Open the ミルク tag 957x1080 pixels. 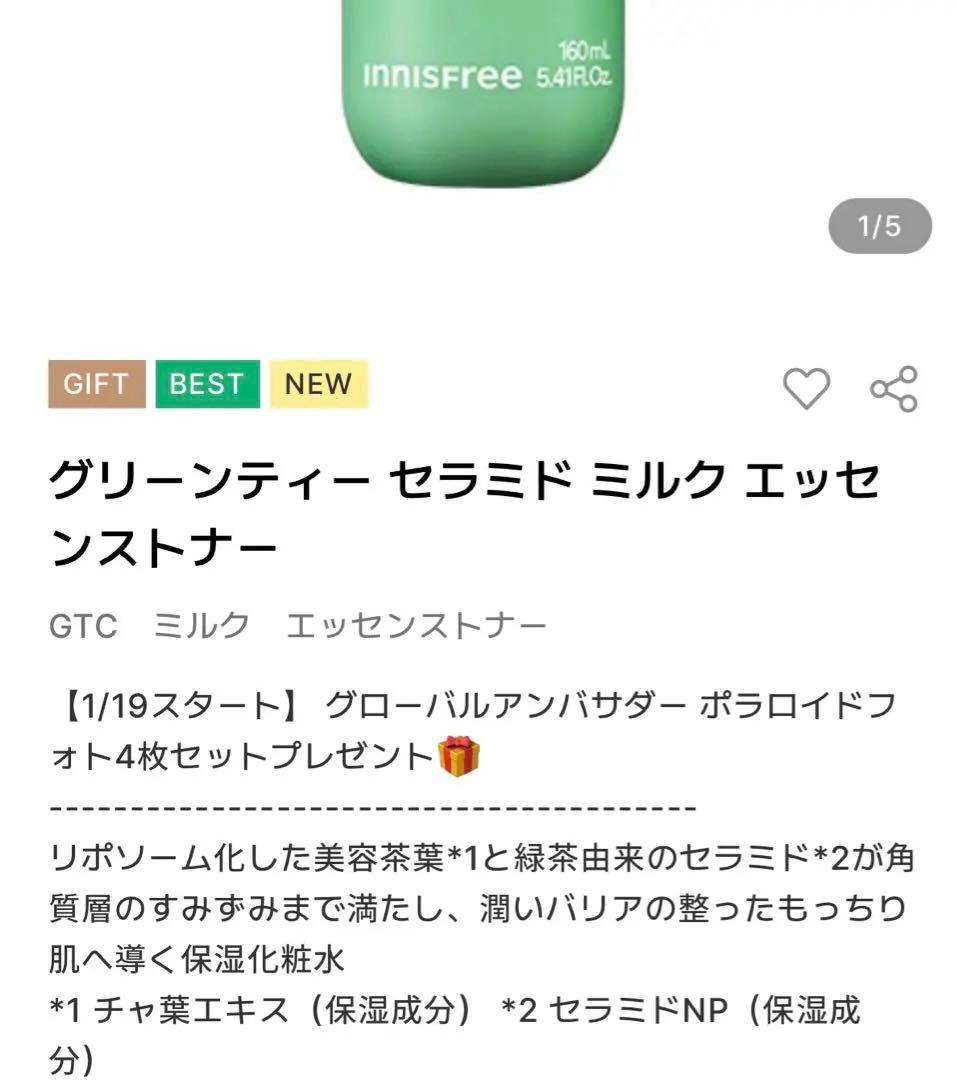[200, 623]
